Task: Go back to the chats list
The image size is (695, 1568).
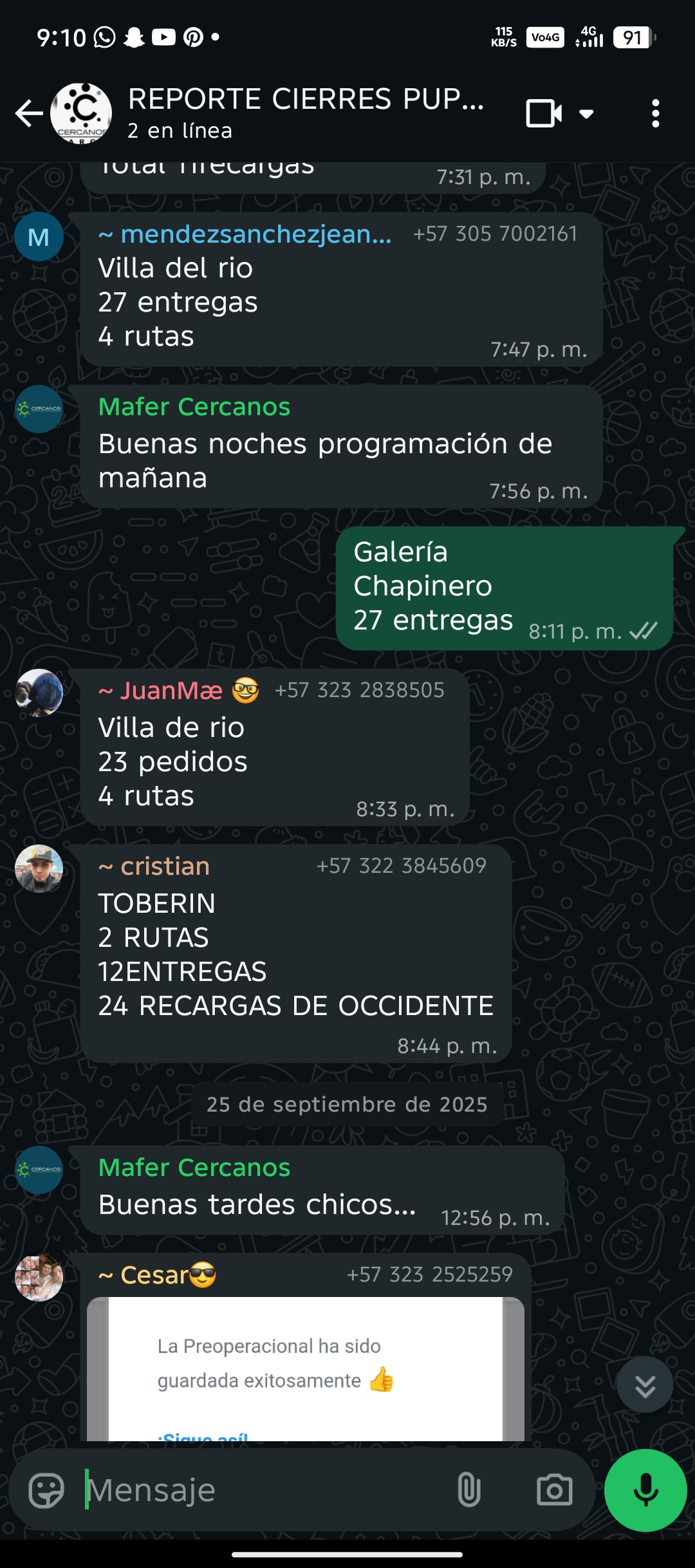Action: [x=28, y=114]
